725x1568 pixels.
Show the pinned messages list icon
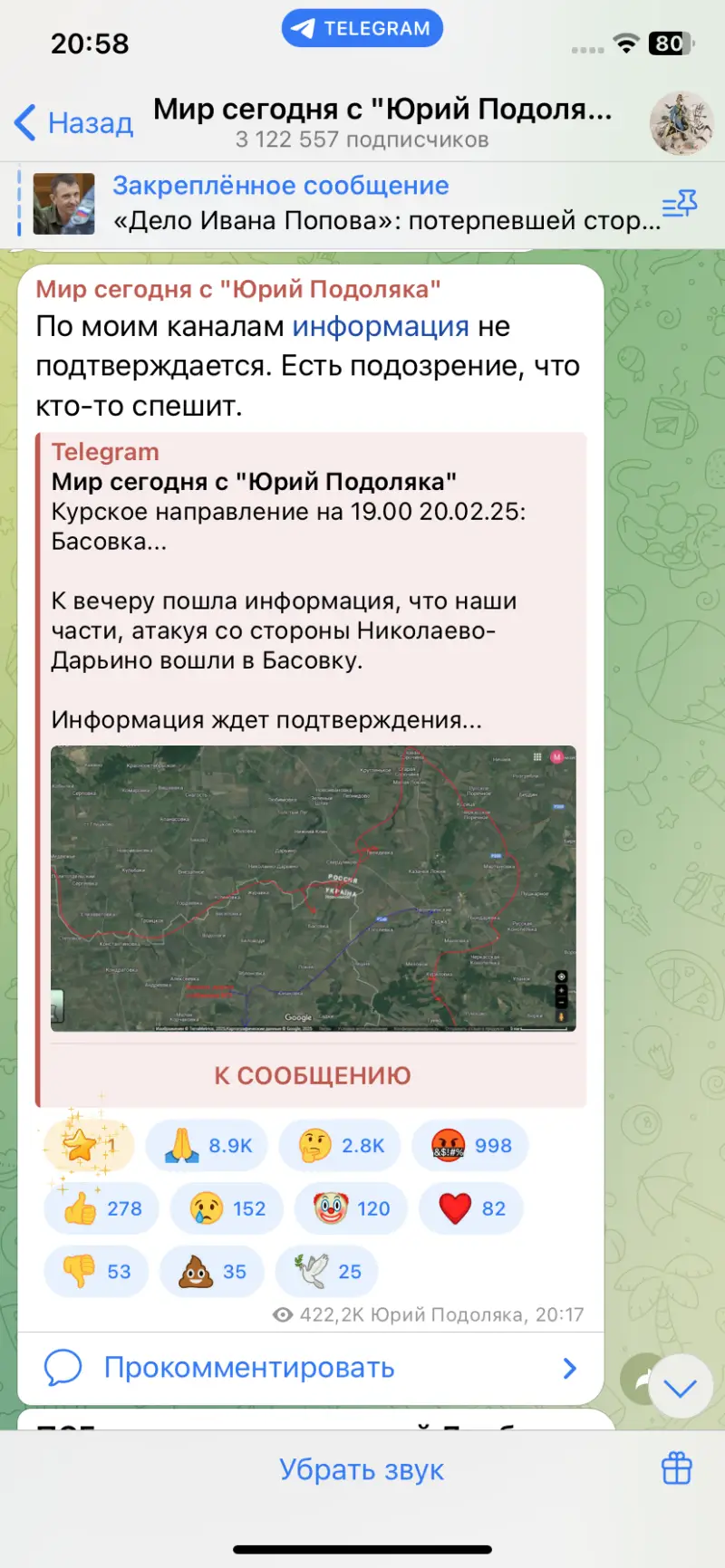coord(679,205)
